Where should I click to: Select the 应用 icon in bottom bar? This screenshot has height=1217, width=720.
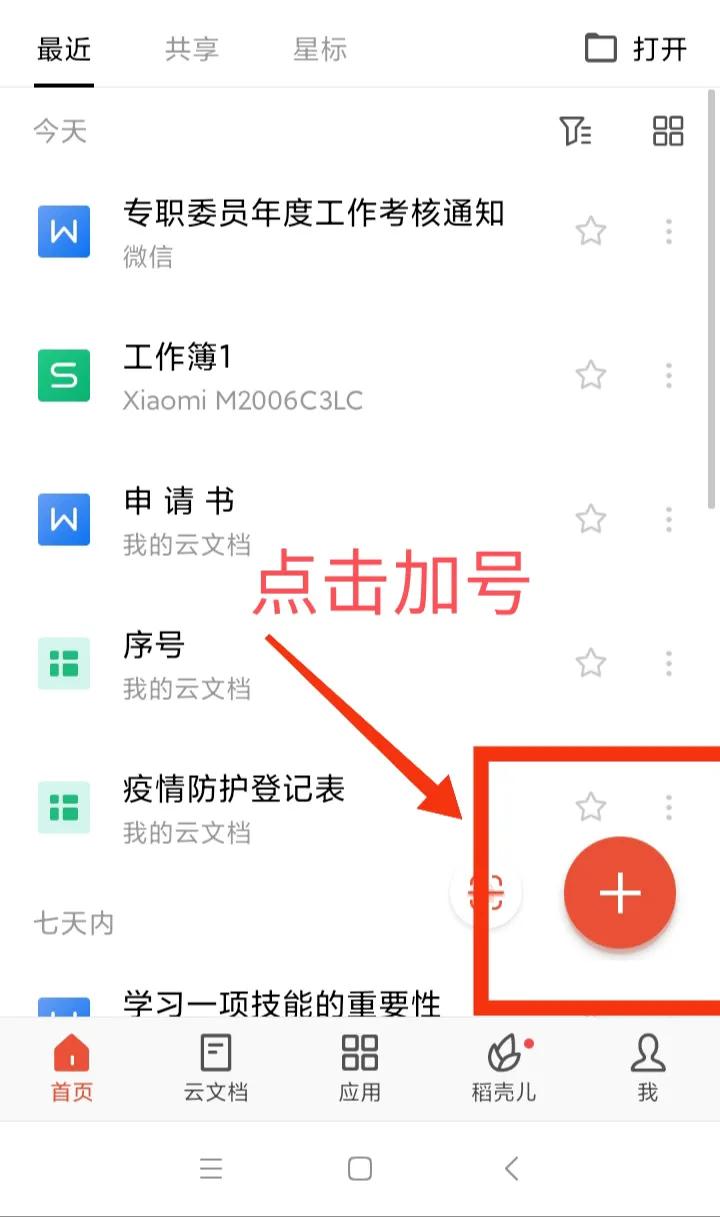(360, 1068)
